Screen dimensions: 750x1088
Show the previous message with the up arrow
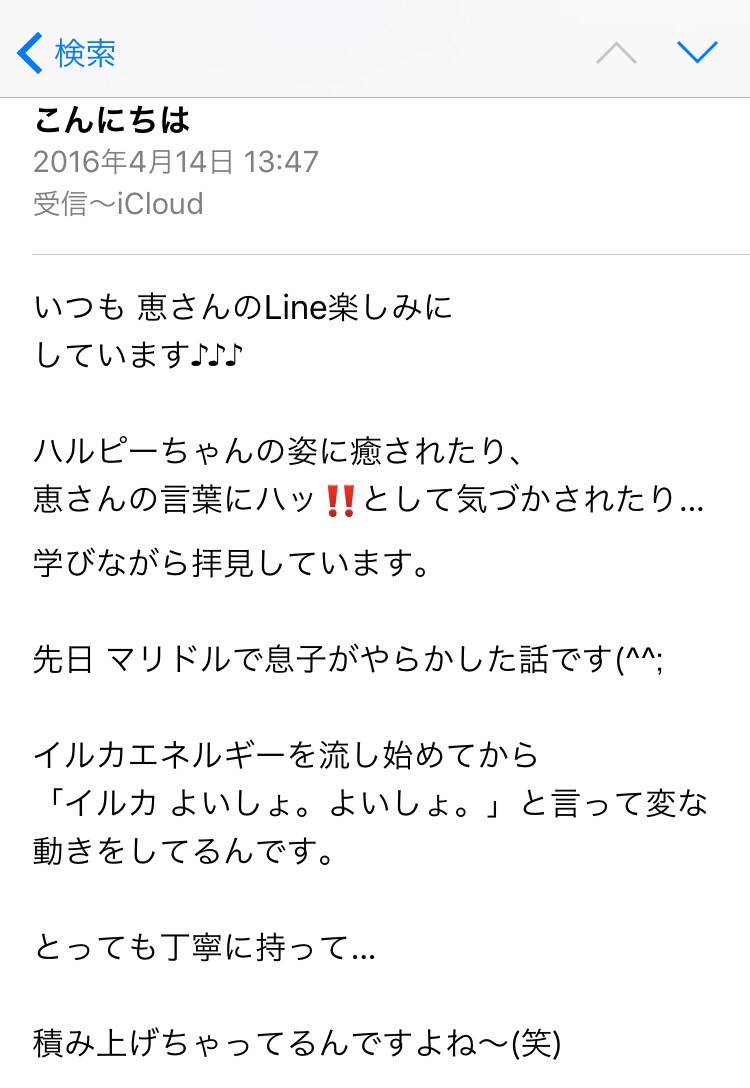(616, 53)
